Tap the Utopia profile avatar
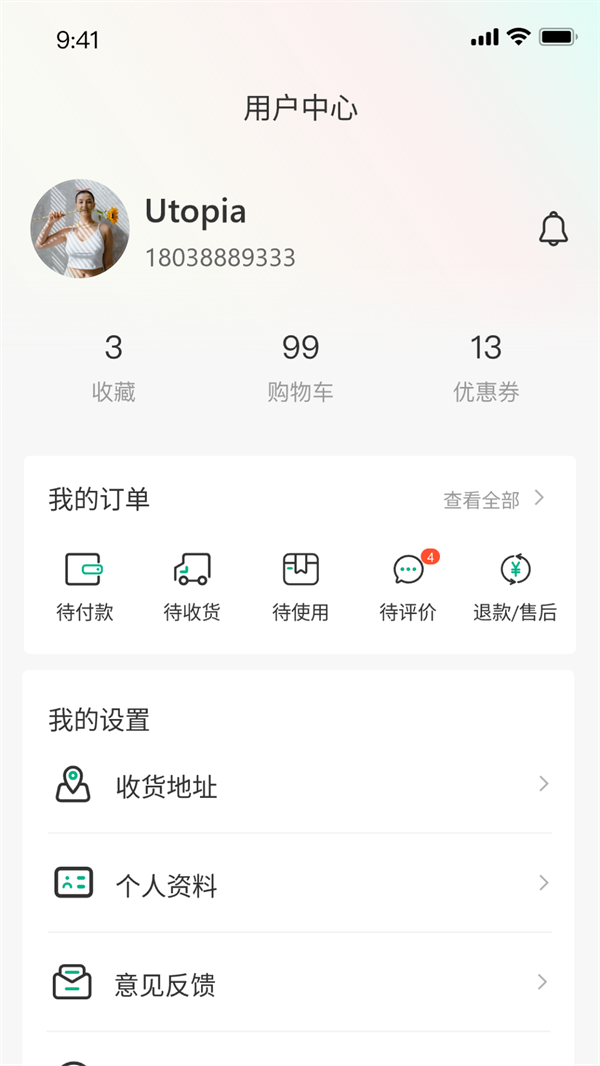The width and height of the screenshot is (600, 1066). click(80, 229)
